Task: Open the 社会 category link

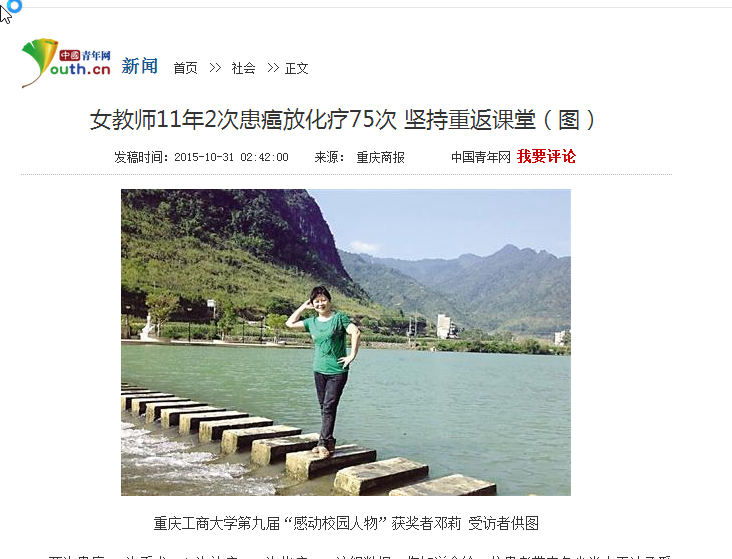Action: (243, 68)
